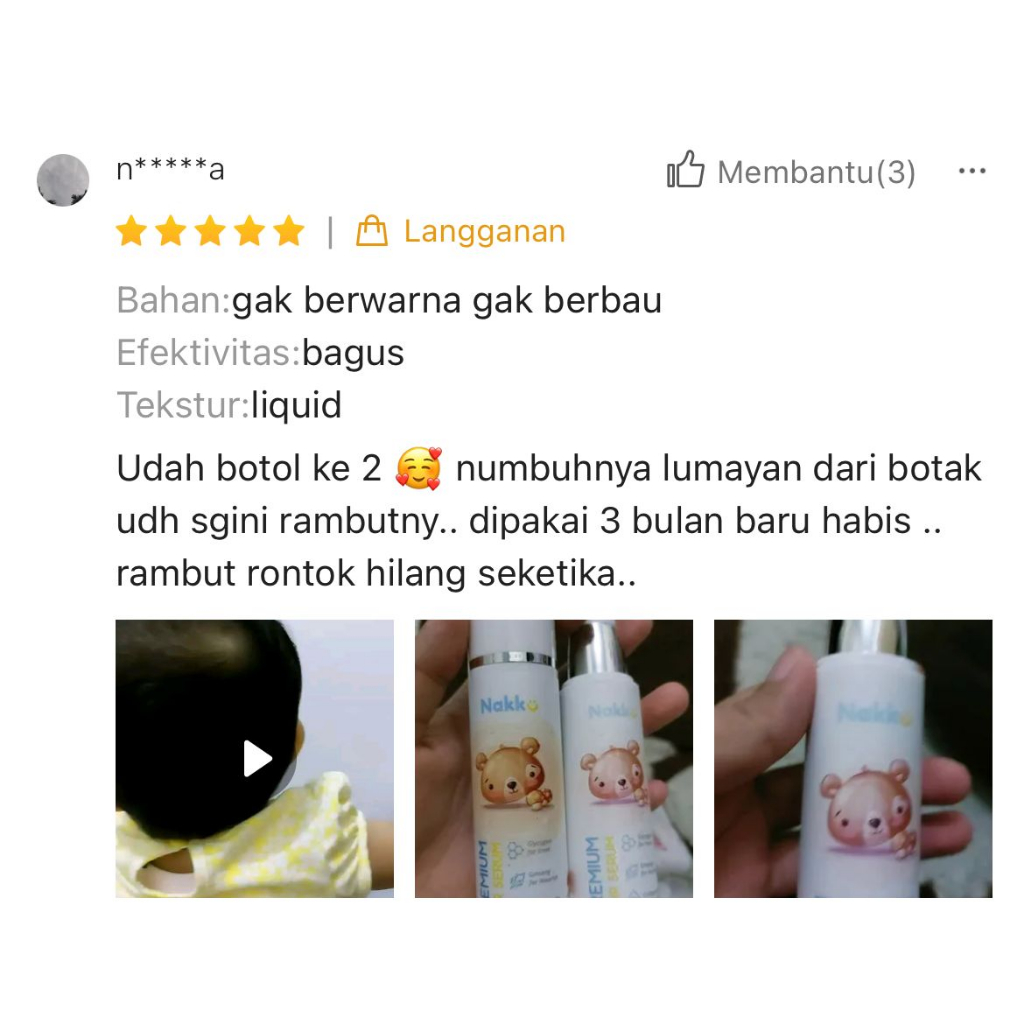Open the review's three-dot overflow menu
The image size is (1024, 1024).
pos(971,172)
